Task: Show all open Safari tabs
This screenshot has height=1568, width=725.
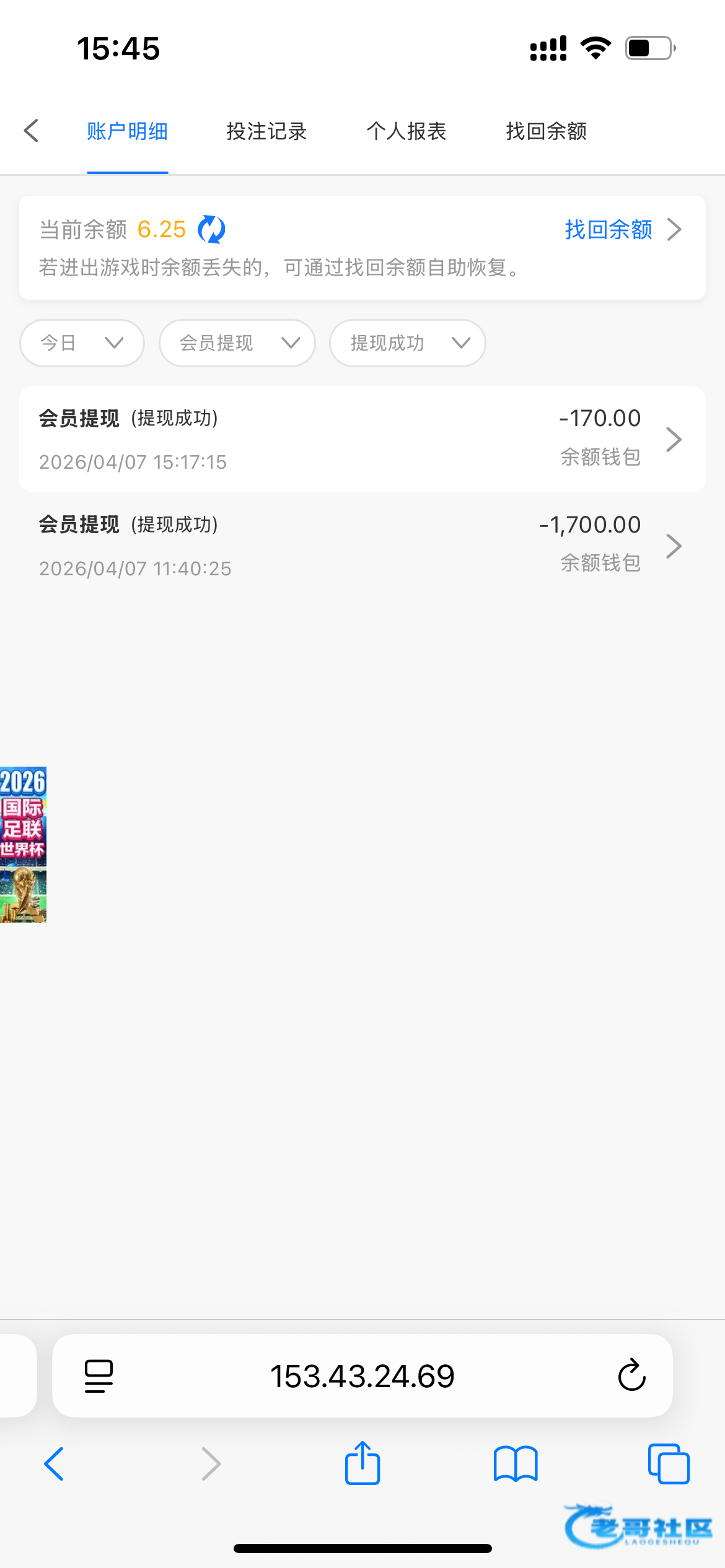Action: point(668,1463)
